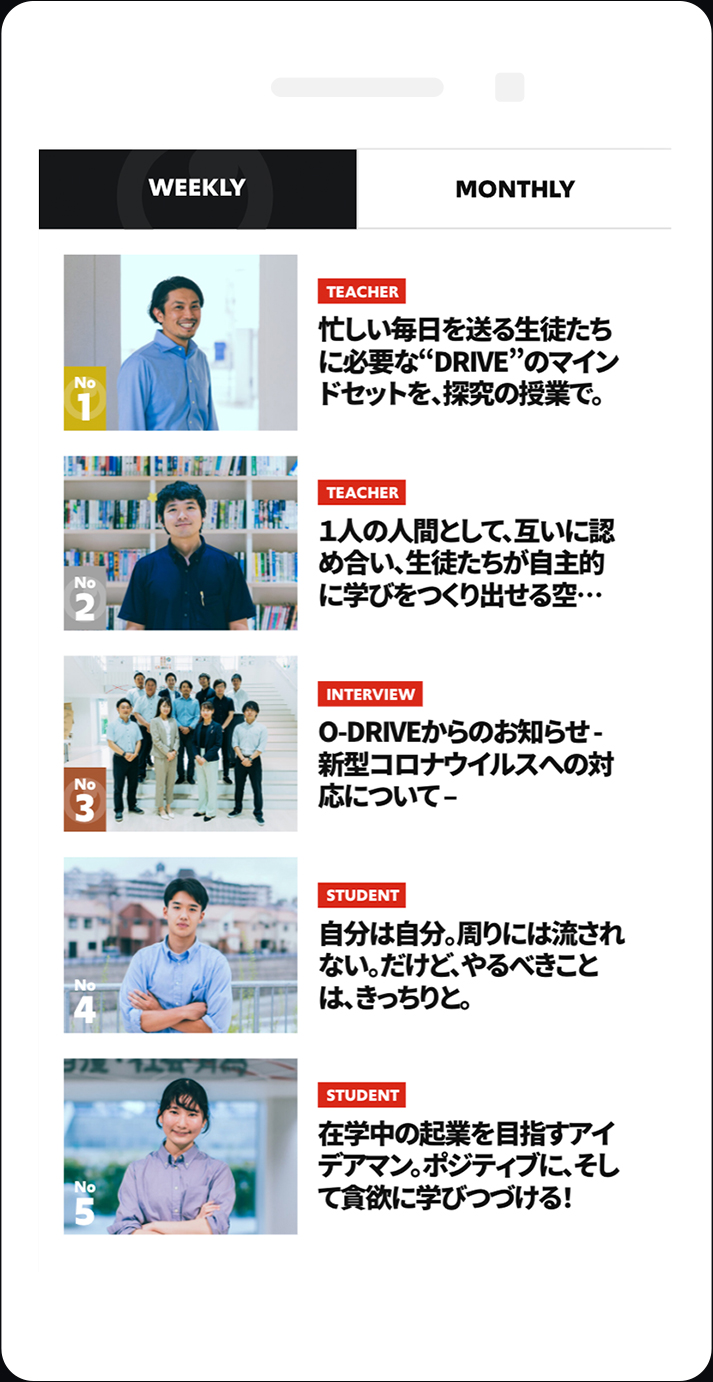Switch to the MONTHLY ranking tab
The width and height of the screenshot is (713, 1382).
514,189
